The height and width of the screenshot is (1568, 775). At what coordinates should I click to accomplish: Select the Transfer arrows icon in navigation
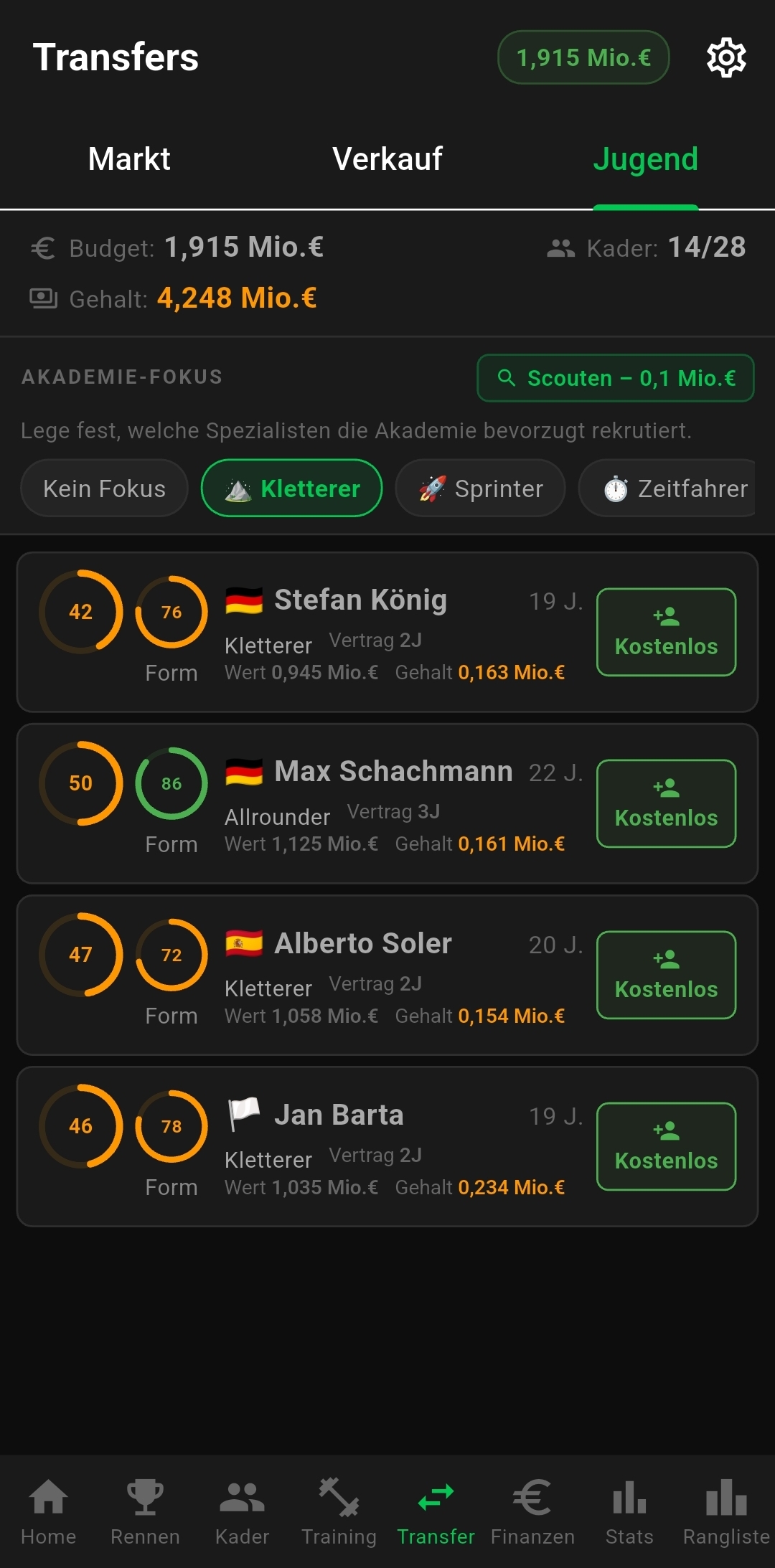[x=435, y=1510]
